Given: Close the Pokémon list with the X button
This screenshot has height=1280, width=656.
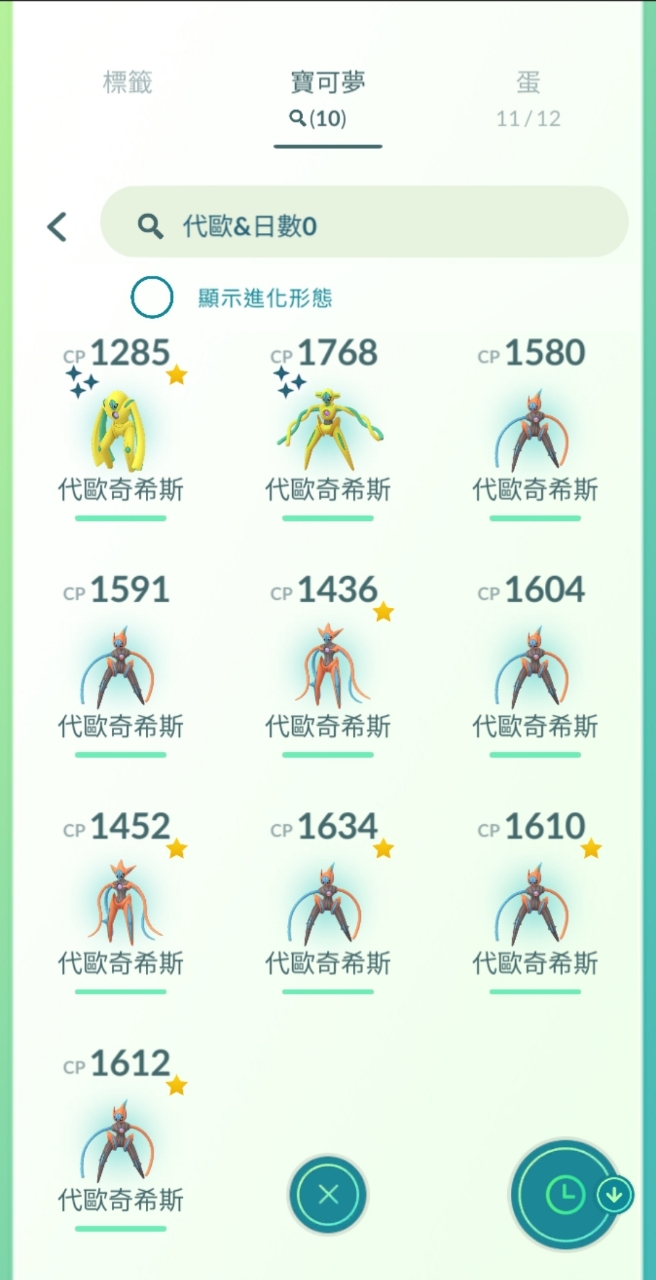Looking at the screenshot, I should click(x=328, y=1194).
